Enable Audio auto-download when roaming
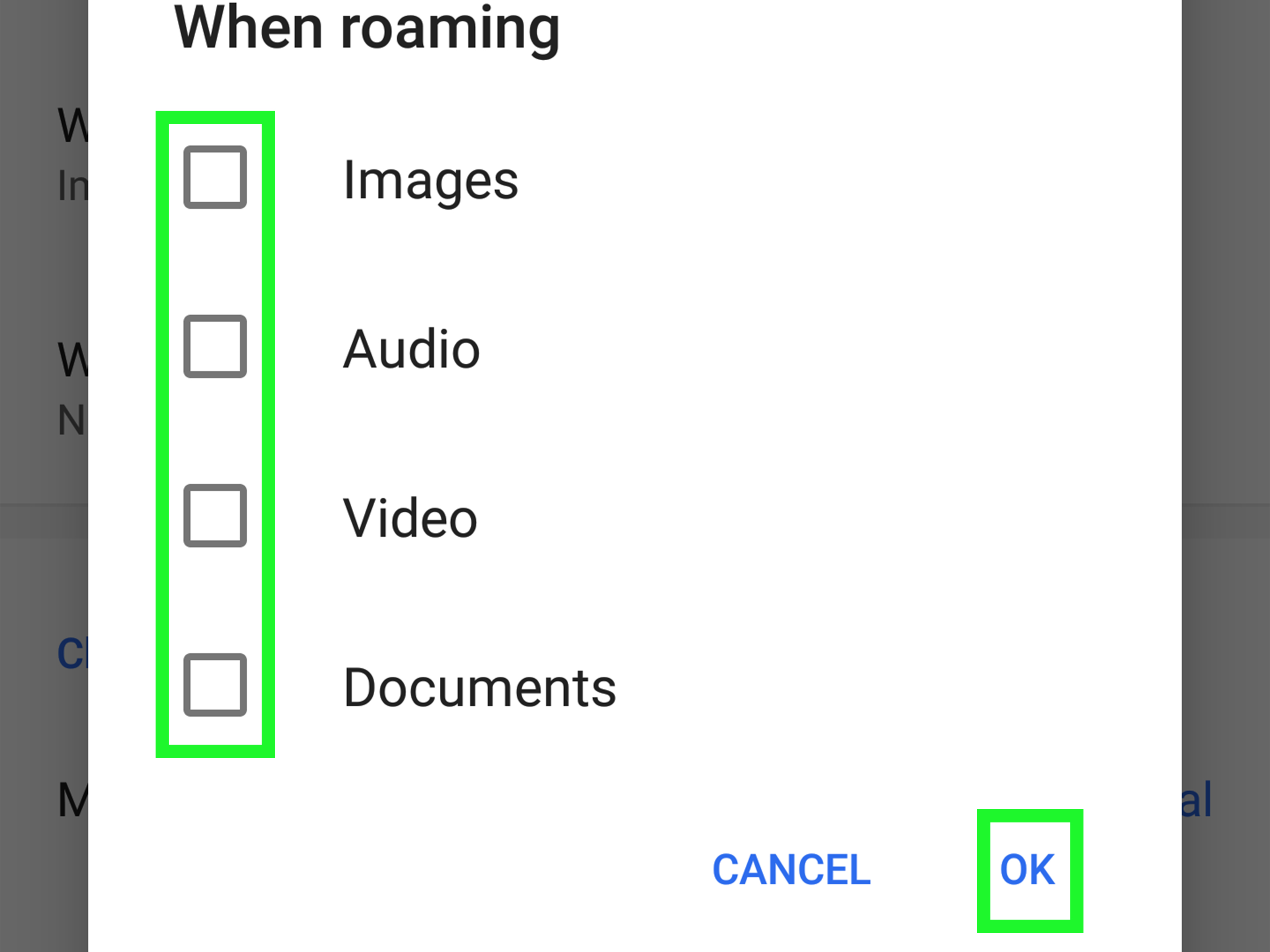Image resolution: width=1270 pixels, height=952 pixels. tap(215, 347)
